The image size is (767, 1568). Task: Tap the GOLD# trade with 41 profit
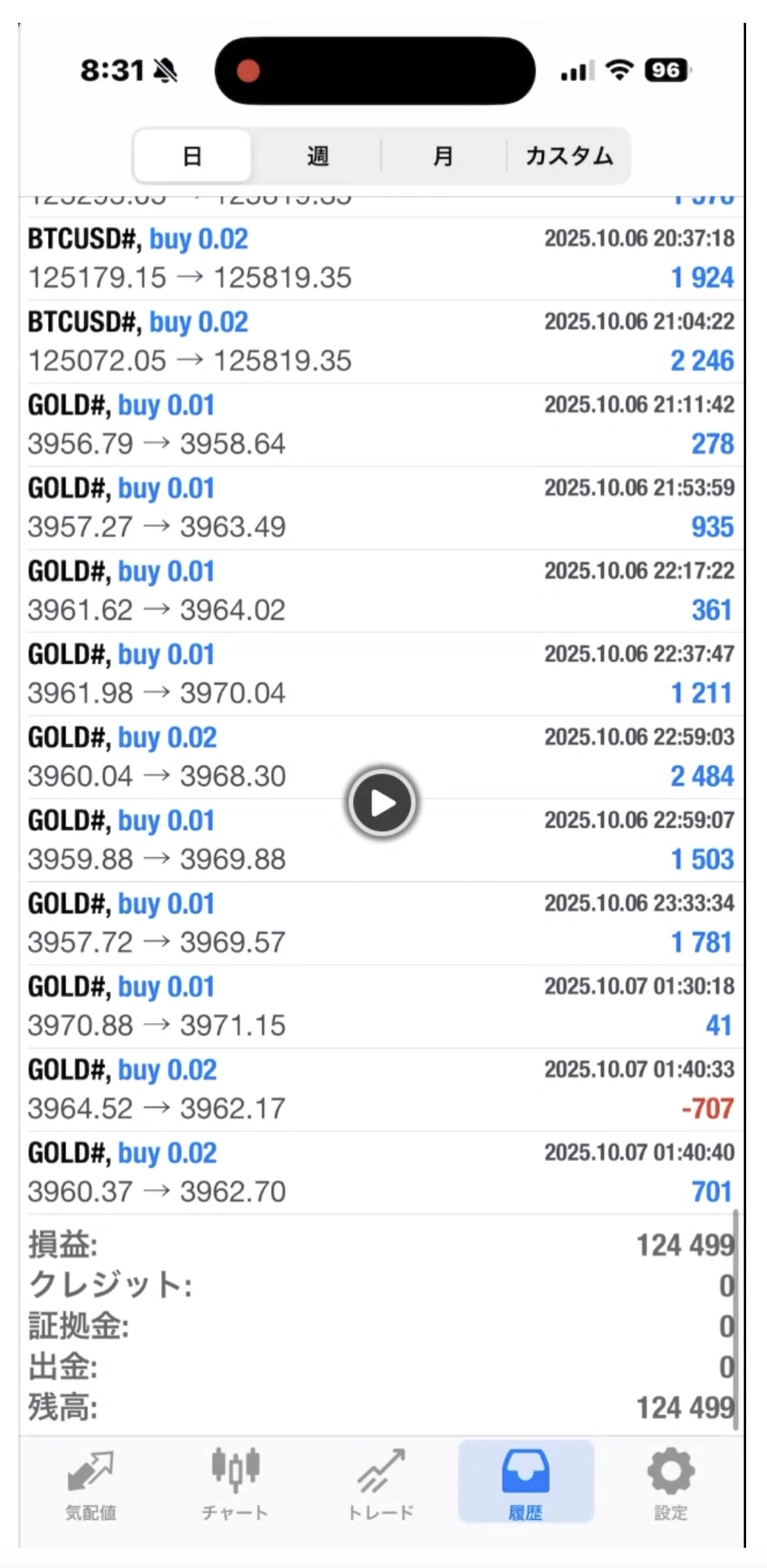click(382, 1006)
